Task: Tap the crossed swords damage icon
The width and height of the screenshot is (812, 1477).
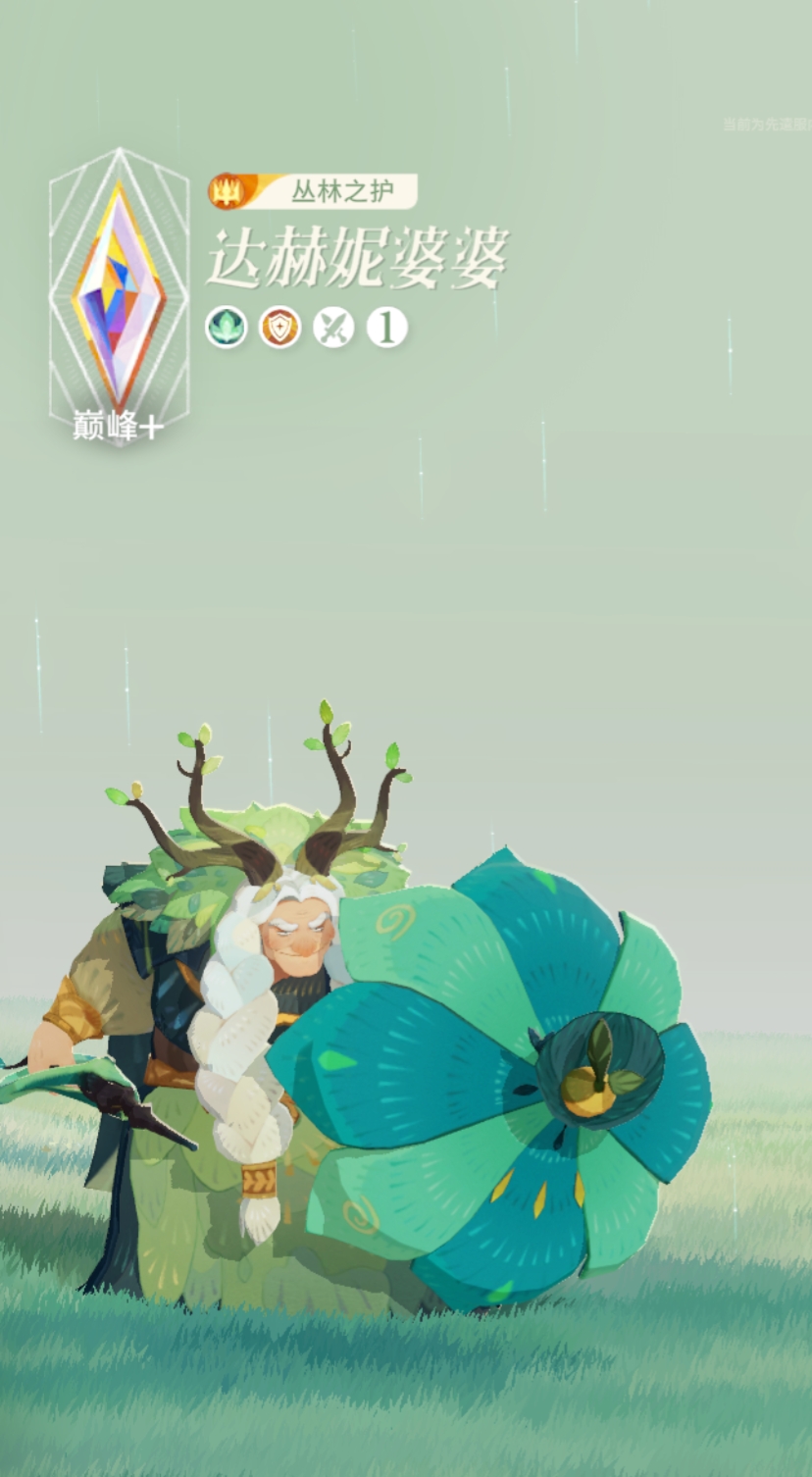Action: pos(333,328)
